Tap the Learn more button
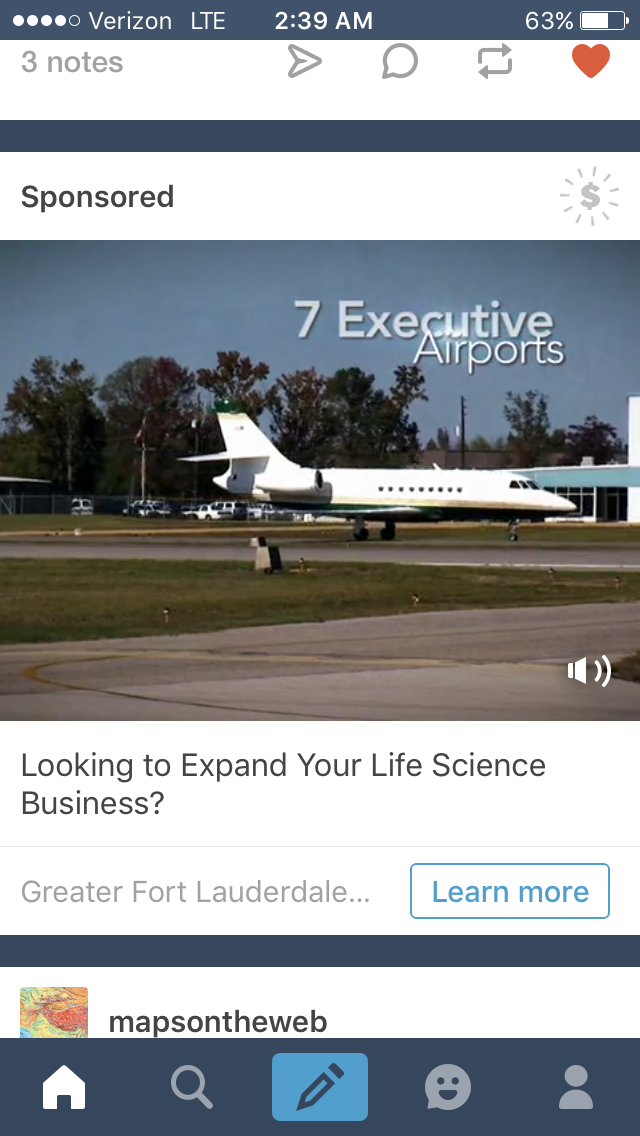Screen dimensions: 640x1136 pos(509,891)
